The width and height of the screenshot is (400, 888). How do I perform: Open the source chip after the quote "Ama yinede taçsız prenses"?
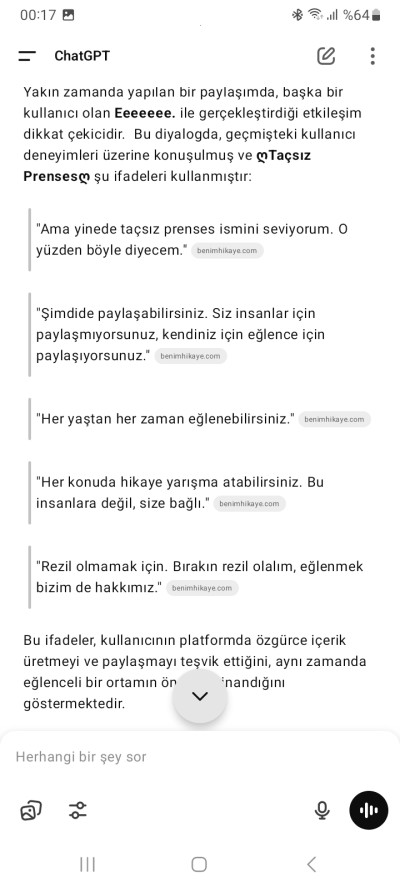click(227, 251)
